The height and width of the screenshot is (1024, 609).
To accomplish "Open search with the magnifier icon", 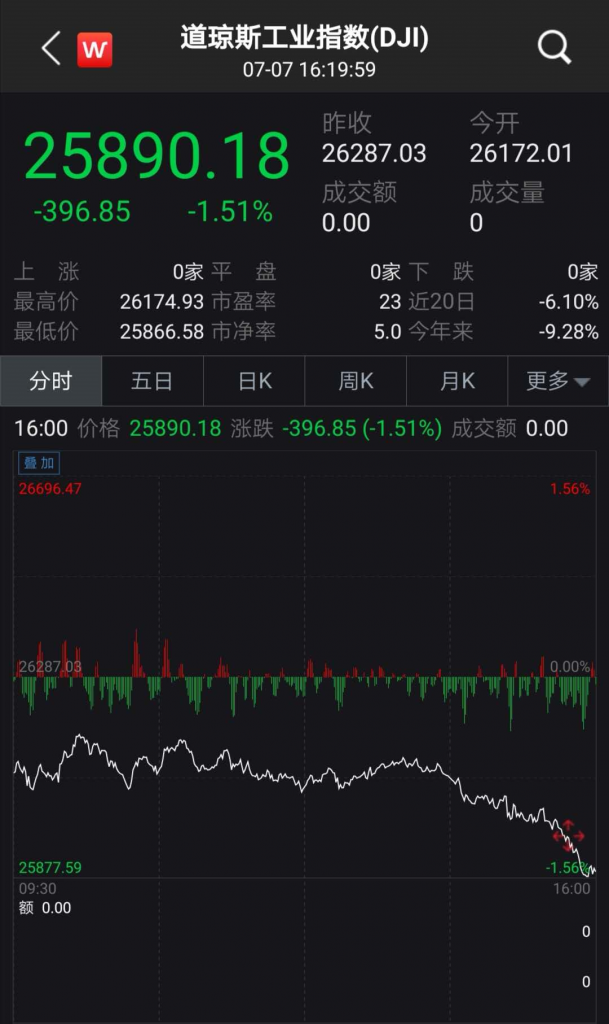I will pyautogui.click(x=553, y=47).
